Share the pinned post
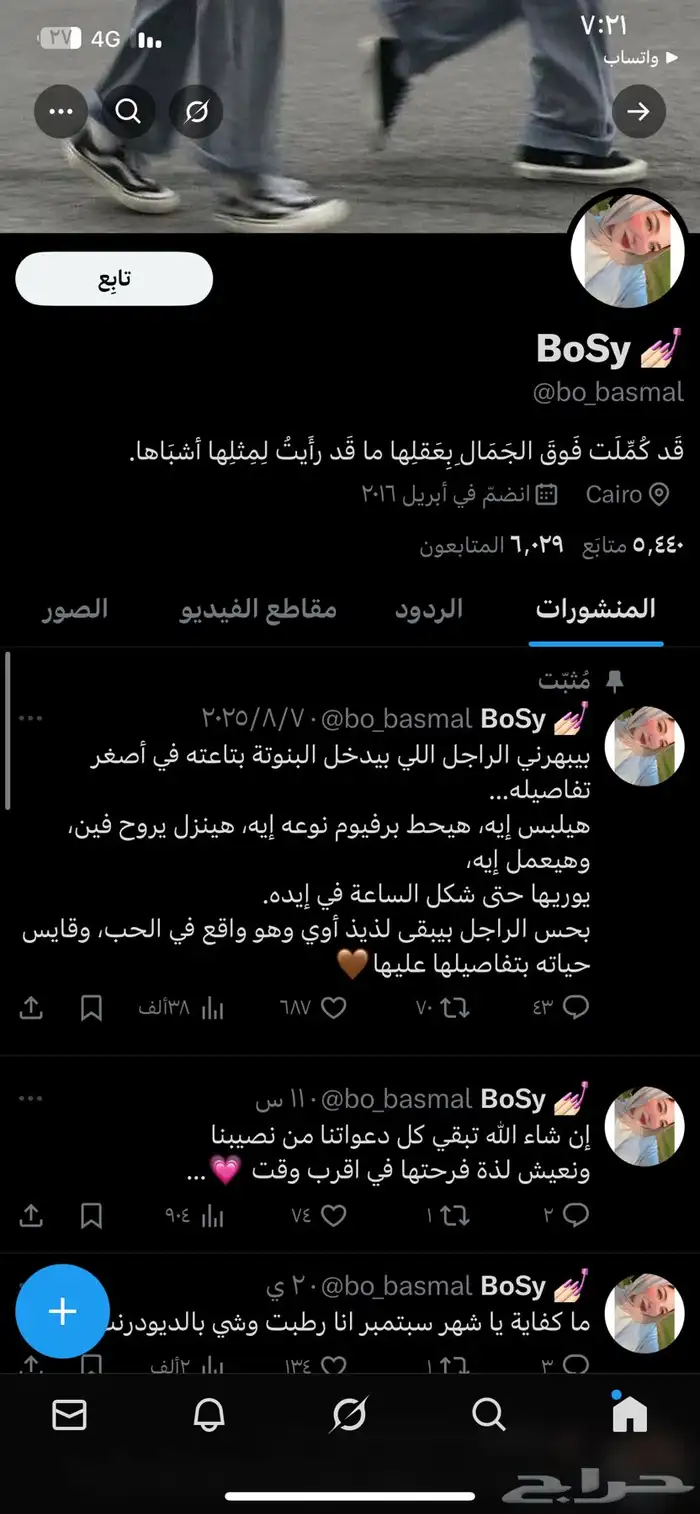This screenshot has width=700, height=1514. [31, 1008]
